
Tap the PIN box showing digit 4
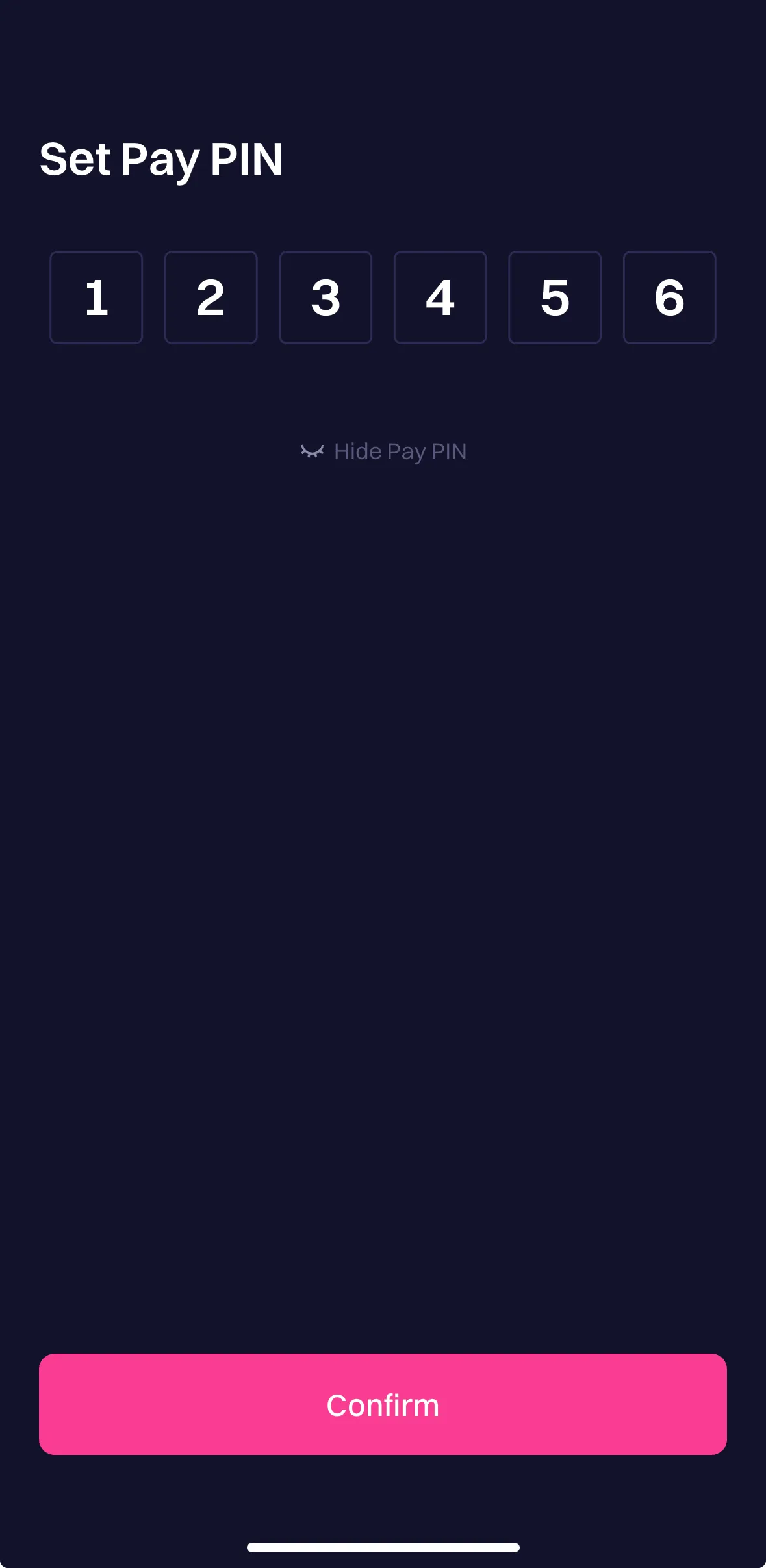[x=440, y=297]
